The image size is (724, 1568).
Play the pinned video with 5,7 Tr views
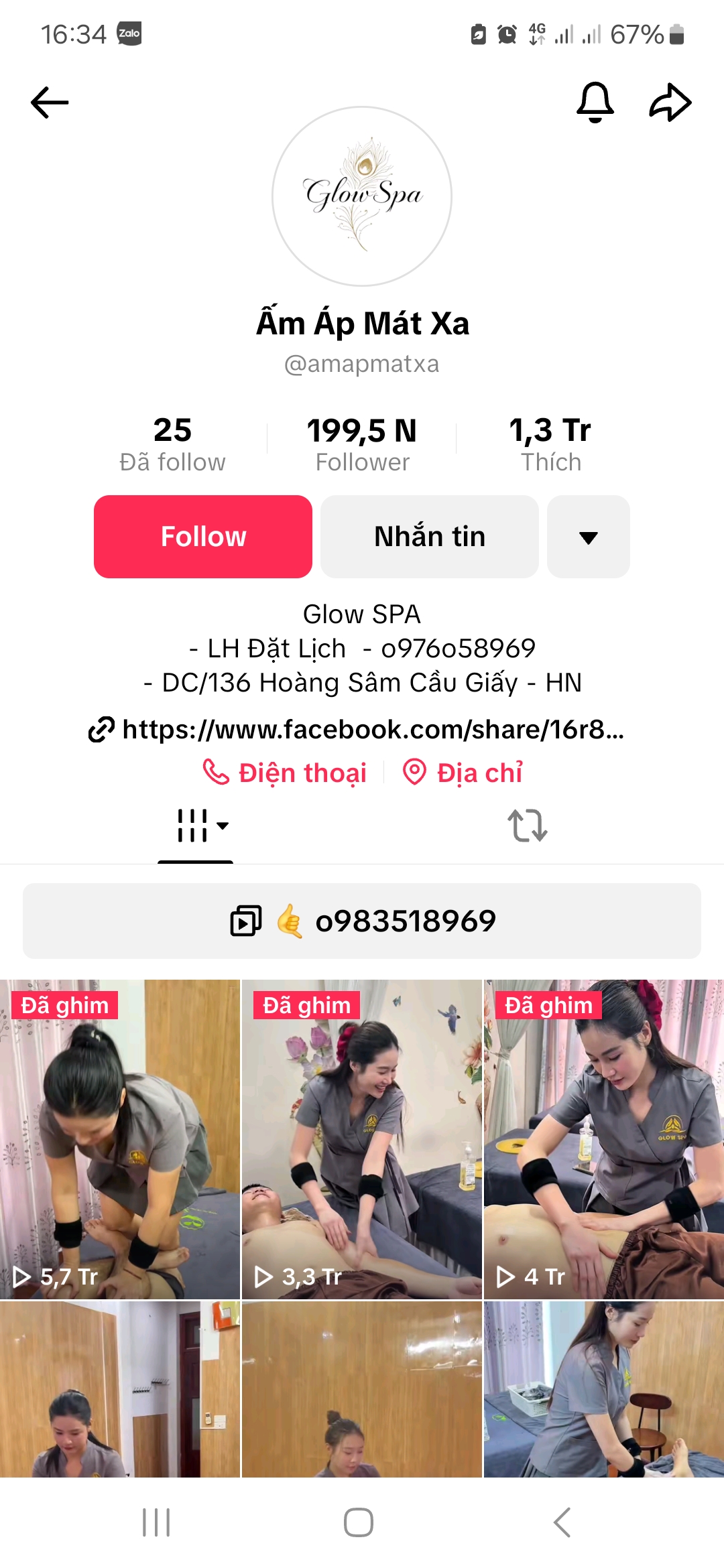point(119,1139)
